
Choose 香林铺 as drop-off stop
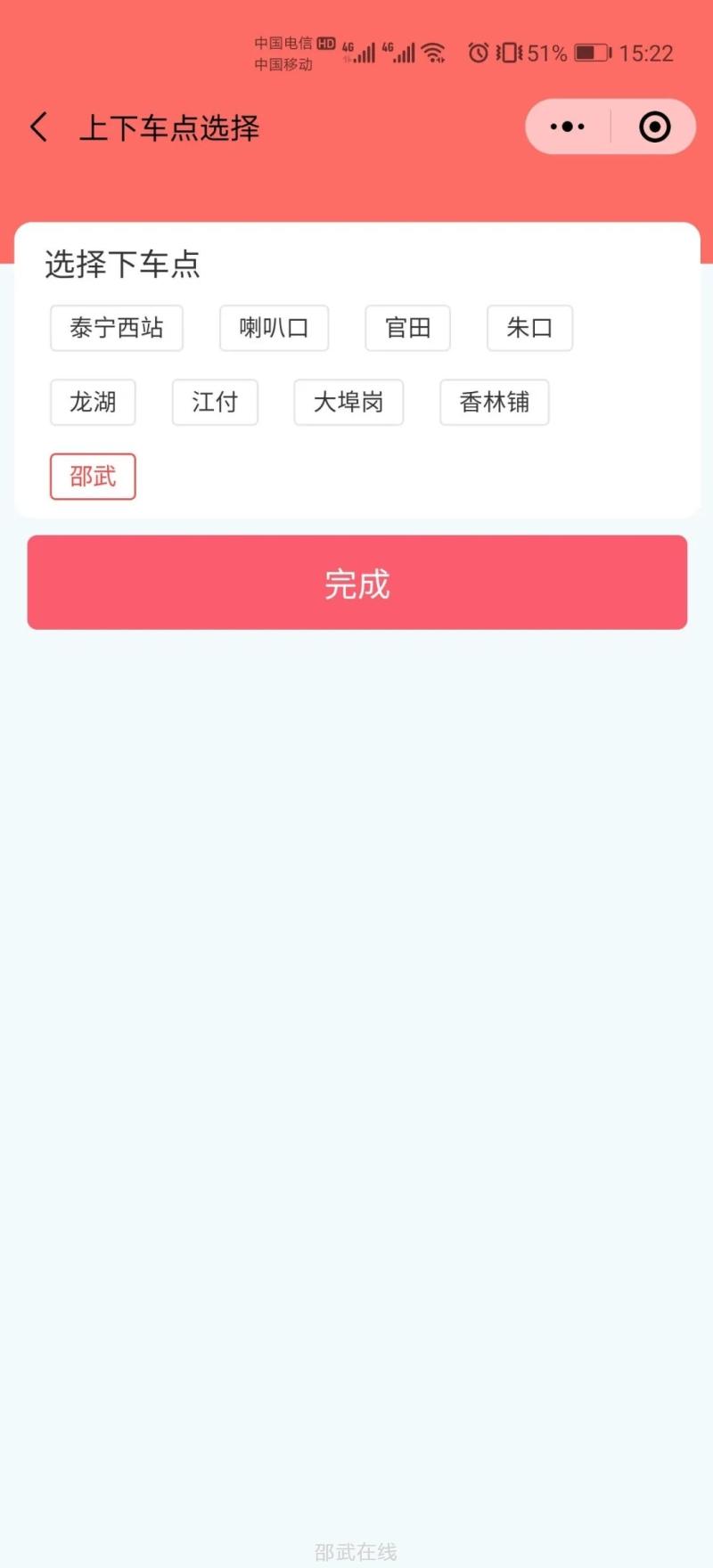coord(494,403)
